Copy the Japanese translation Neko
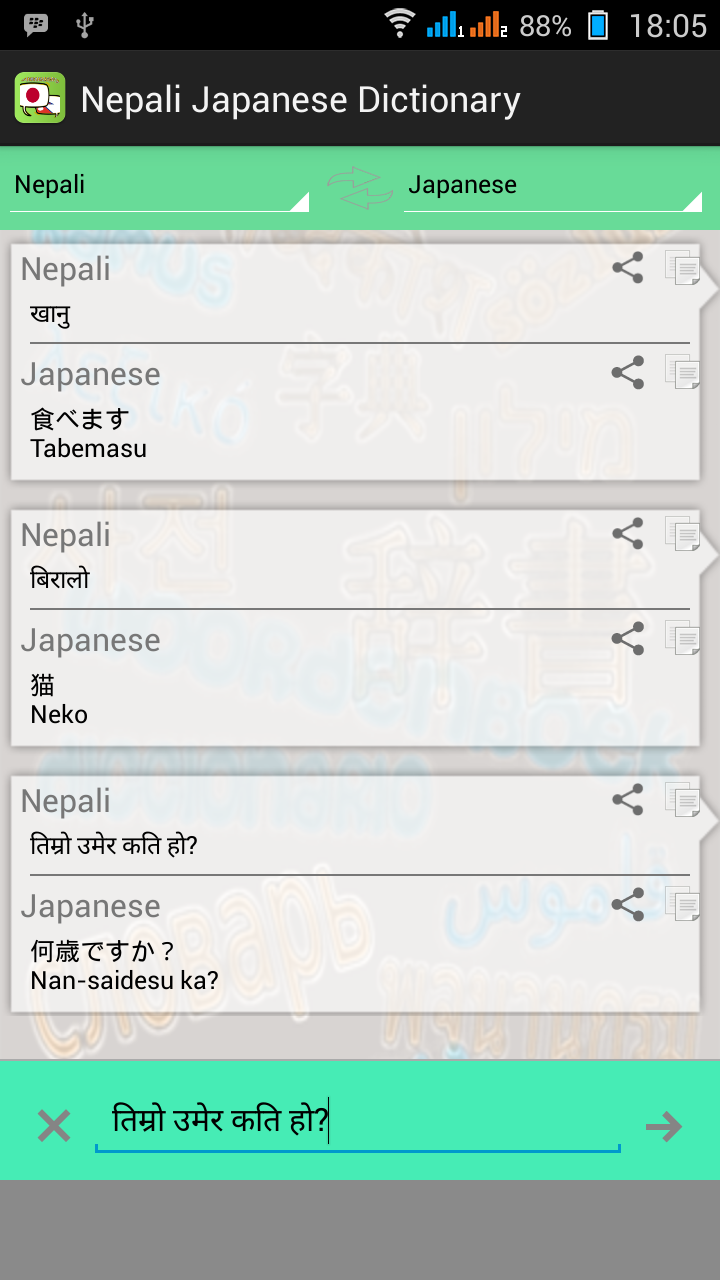Viewport: 720px width, 1280px height. (682, 639)
